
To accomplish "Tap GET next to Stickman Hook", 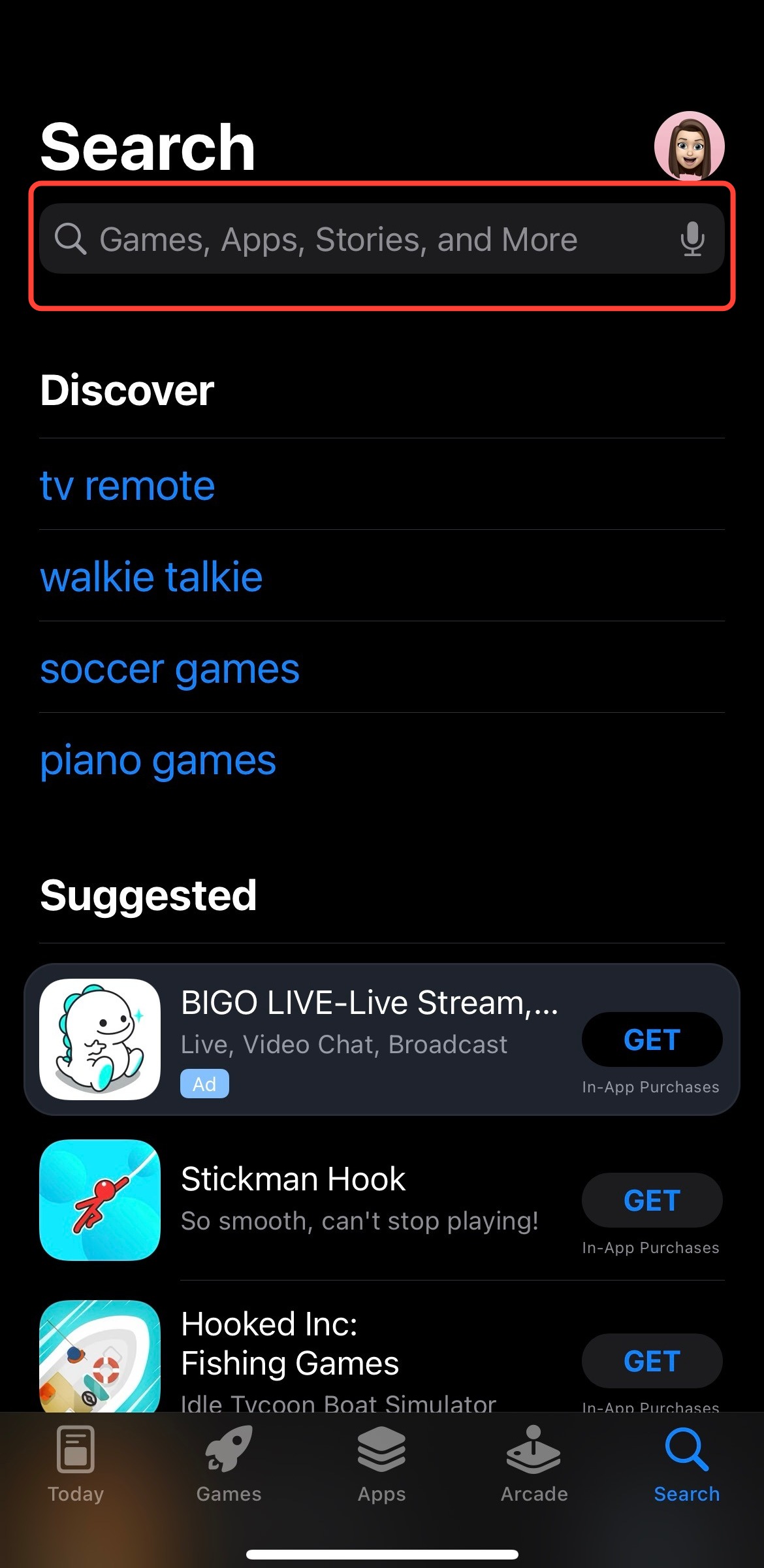I will coord(652,1200).
